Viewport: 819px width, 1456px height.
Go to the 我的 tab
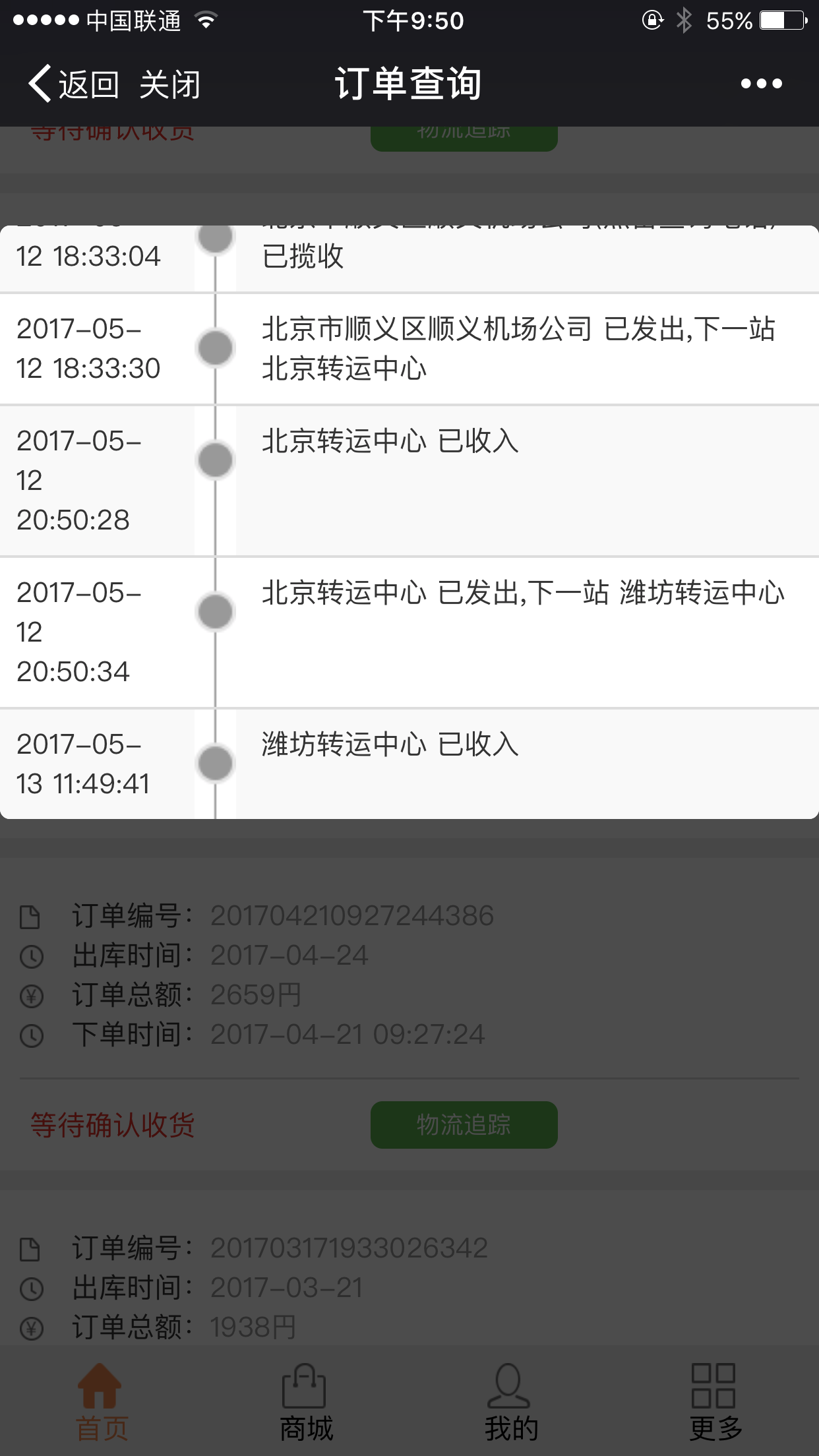click(x=511, y=1401)
